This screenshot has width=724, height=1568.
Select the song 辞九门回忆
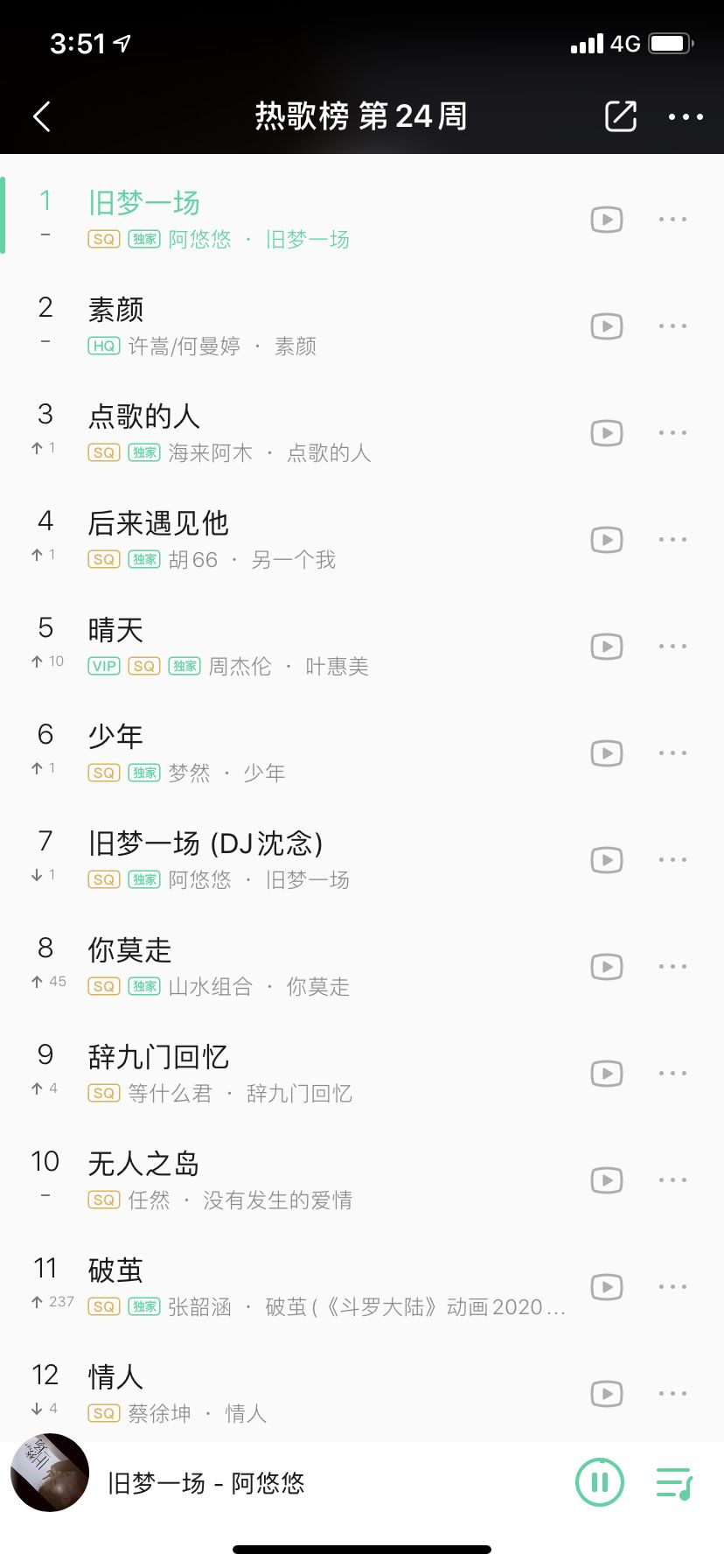click(x=156, y=1057)
